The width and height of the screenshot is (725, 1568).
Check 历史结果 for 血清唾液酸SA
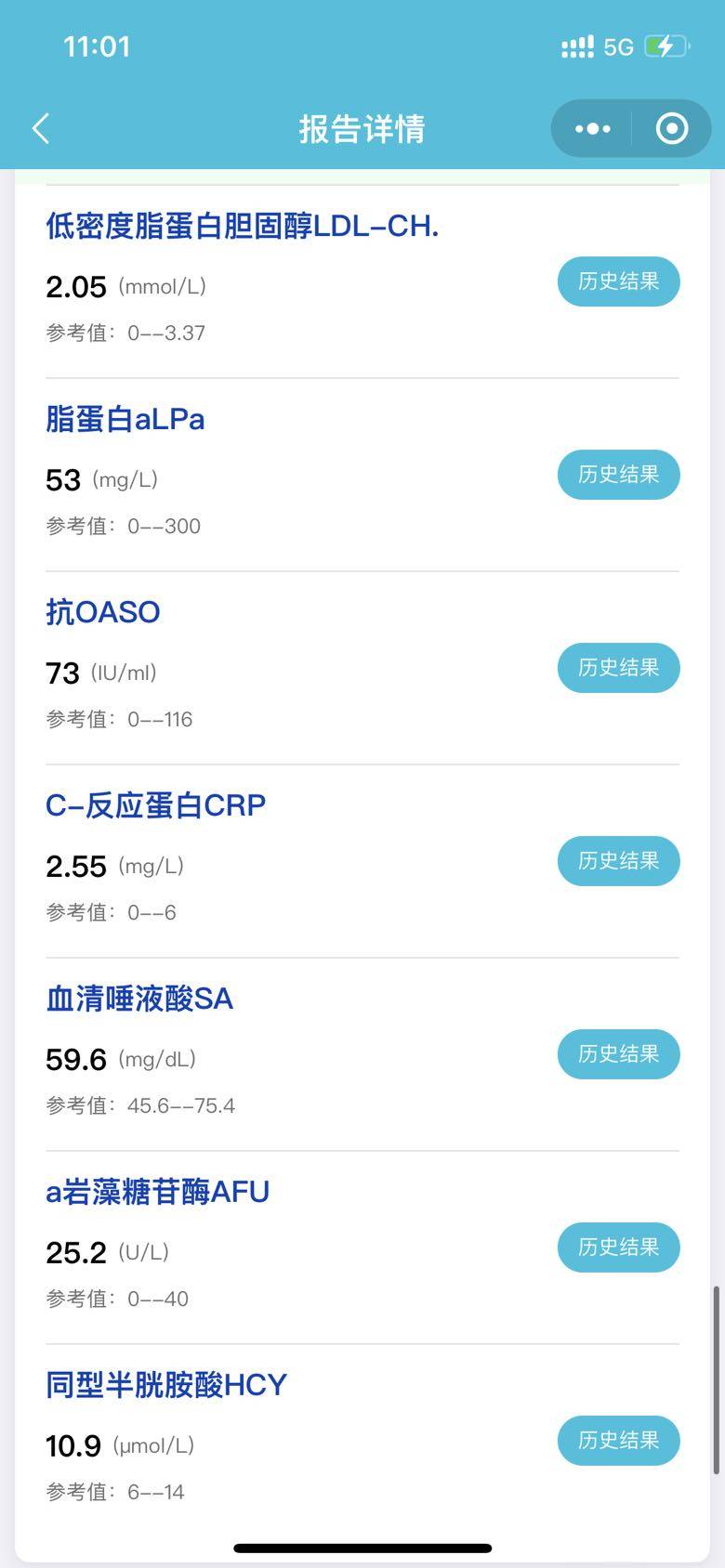(x=618, y=1054)
